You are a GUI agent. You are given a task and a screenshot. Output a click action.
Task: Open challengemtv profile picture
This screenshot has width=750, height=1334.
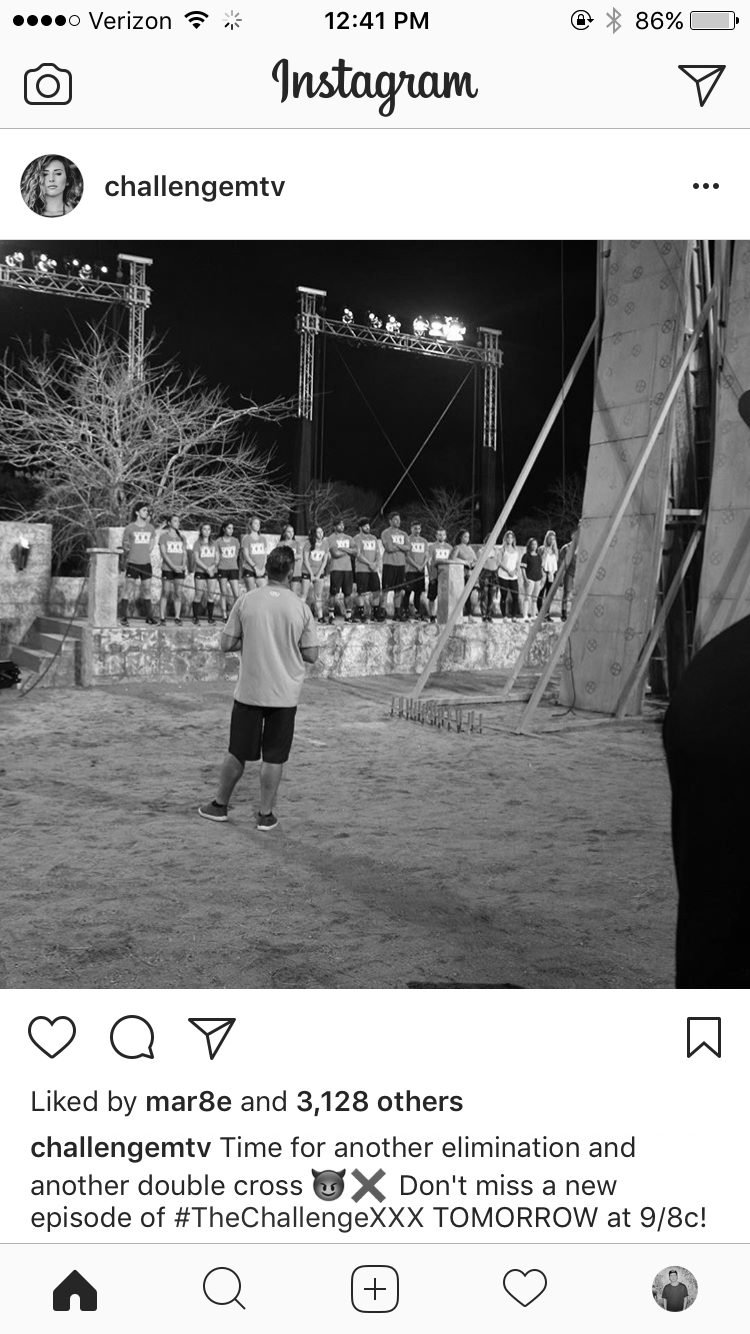pyautogui.click(x=52, y=186)
